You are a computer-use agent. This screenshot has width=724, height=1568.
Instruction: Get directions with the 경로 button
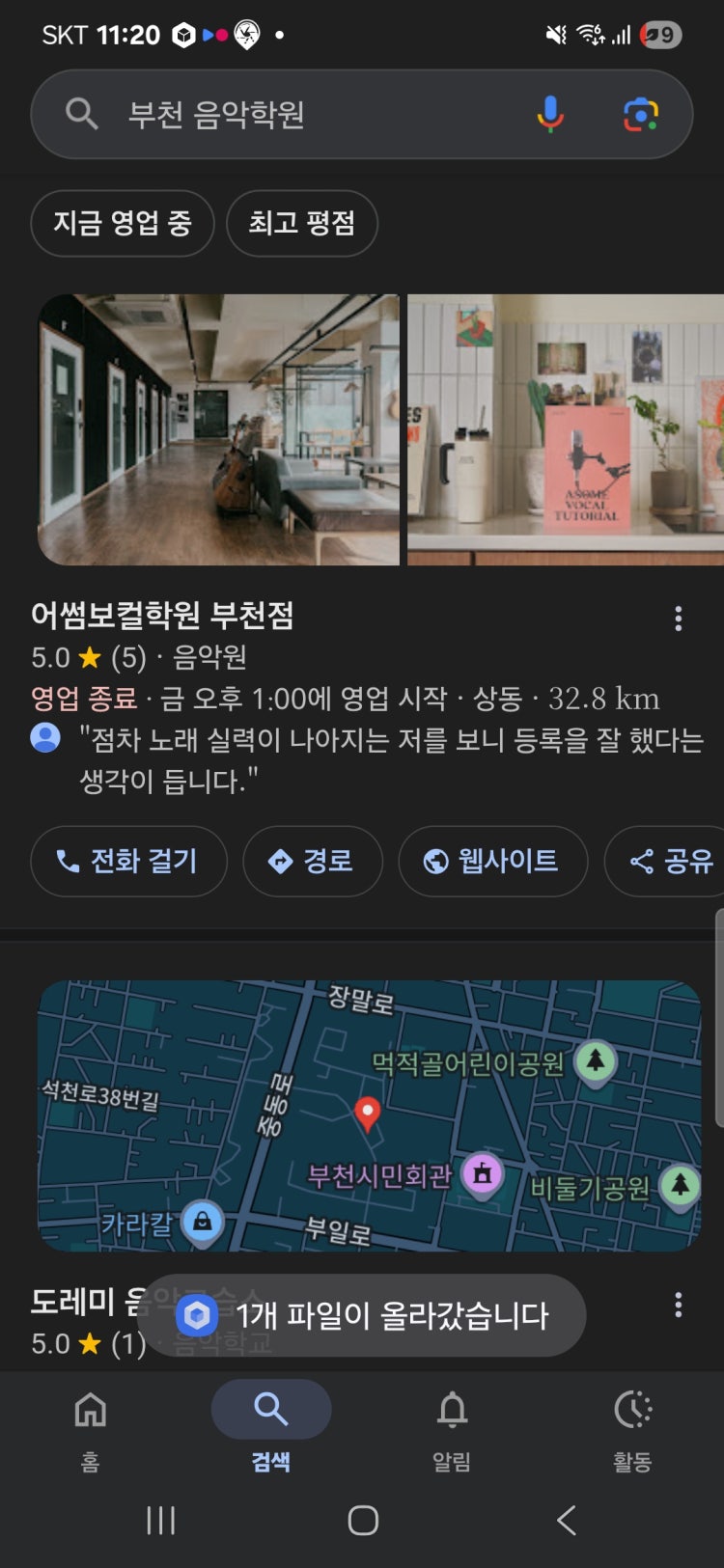pyautogui.click(x=312, y=861)
